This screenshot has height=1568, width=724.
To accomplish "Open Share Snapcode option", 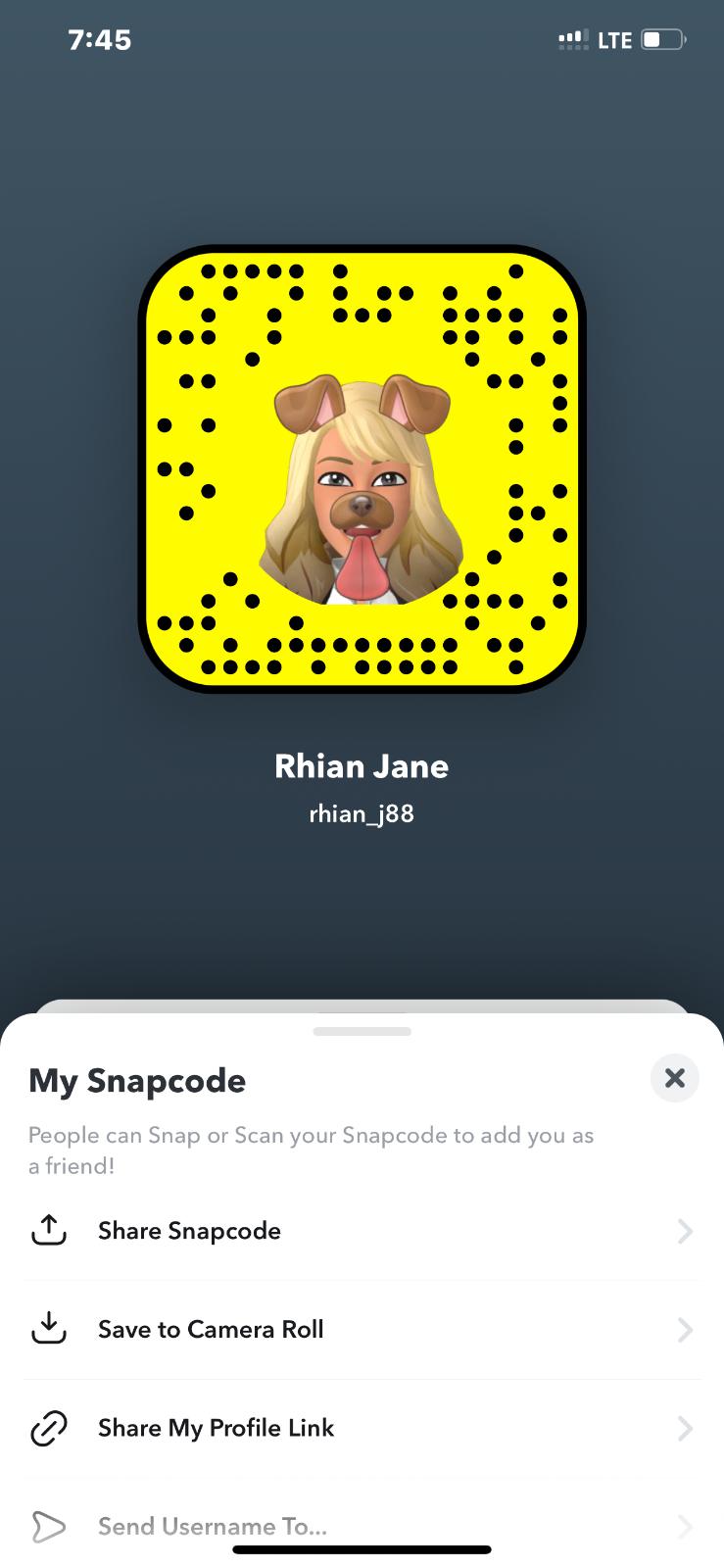I will click(x=189, y=1231).
